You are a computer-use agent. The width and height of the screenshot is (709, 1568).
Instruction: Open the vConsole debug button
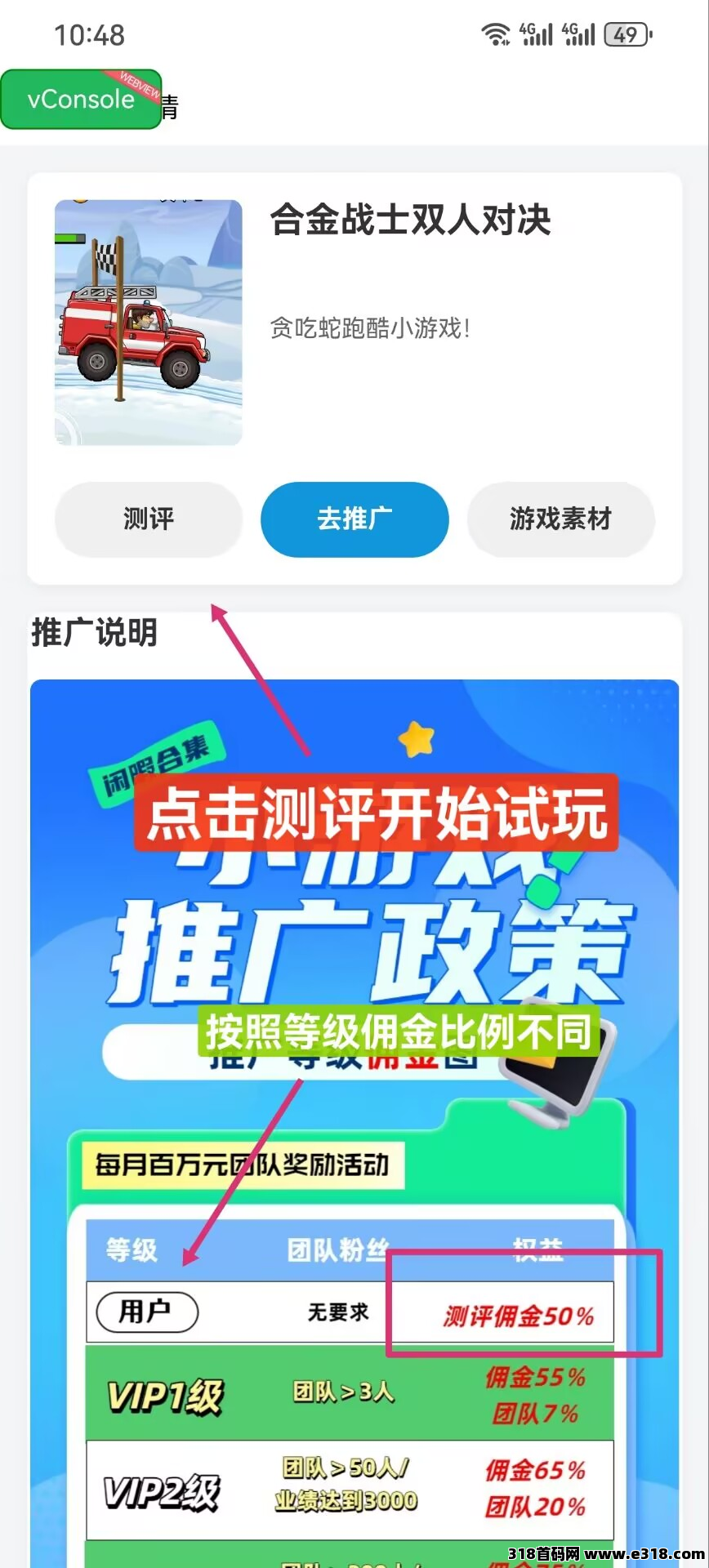[80, 100]
